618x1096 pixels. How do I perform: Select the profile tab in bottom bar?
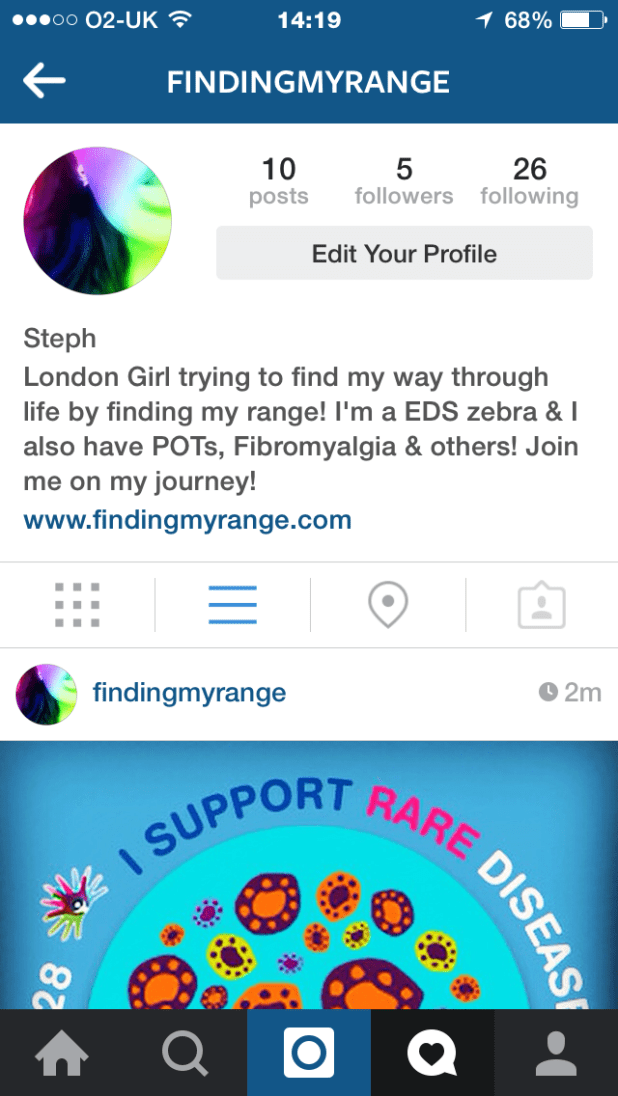tap(556, 1053)
